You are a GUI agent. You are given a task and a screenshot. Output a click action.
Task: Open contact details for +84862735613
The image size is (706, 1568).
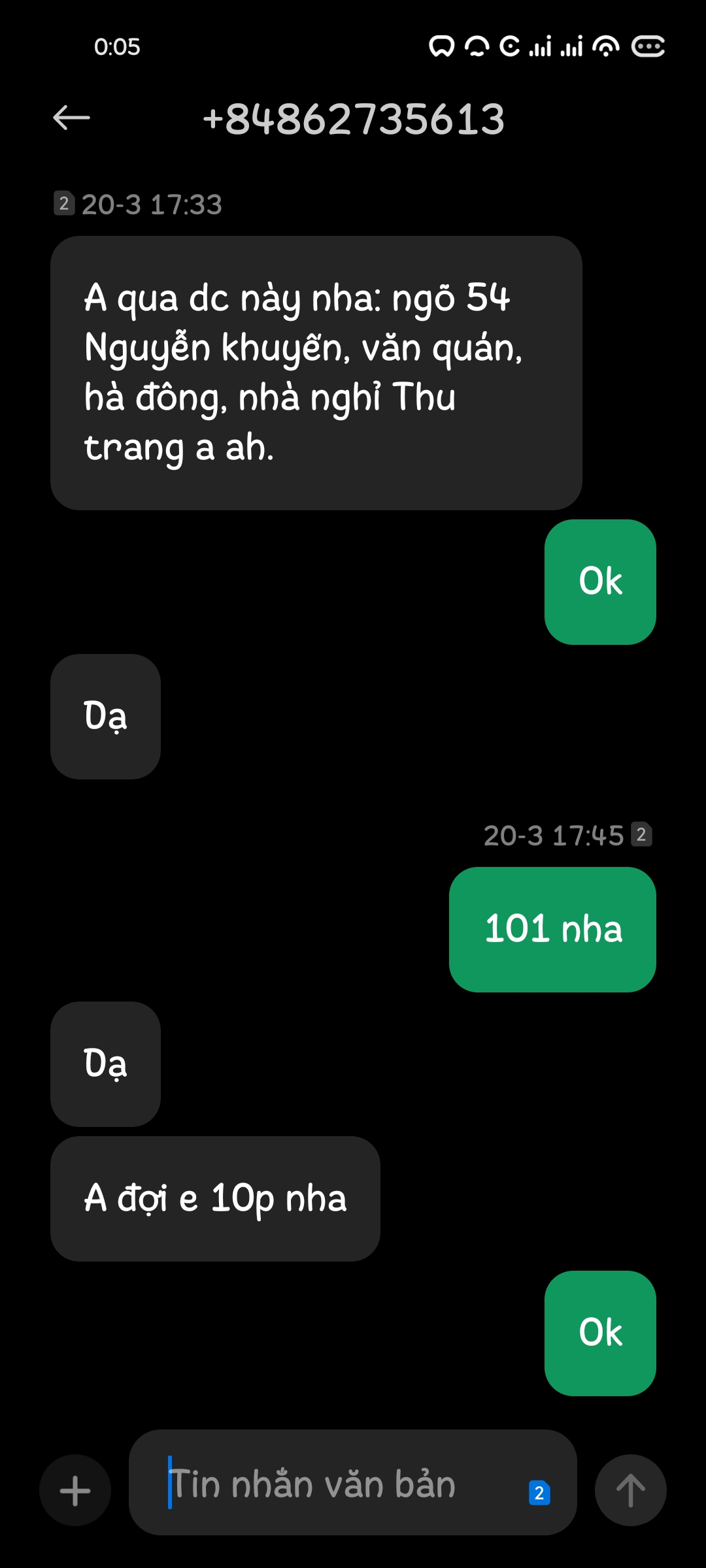[353, 120]
